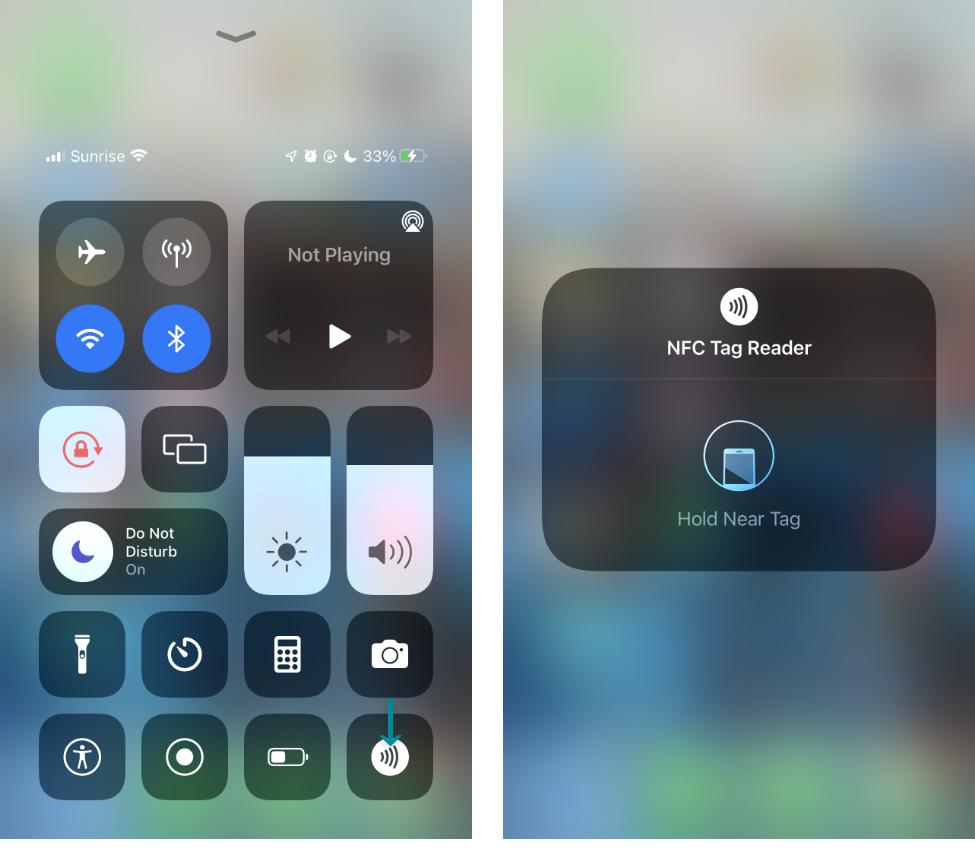Viewport: 975px width, 864px height.
Task: Play media in Not Playing widget
Action: pos(340,336)
